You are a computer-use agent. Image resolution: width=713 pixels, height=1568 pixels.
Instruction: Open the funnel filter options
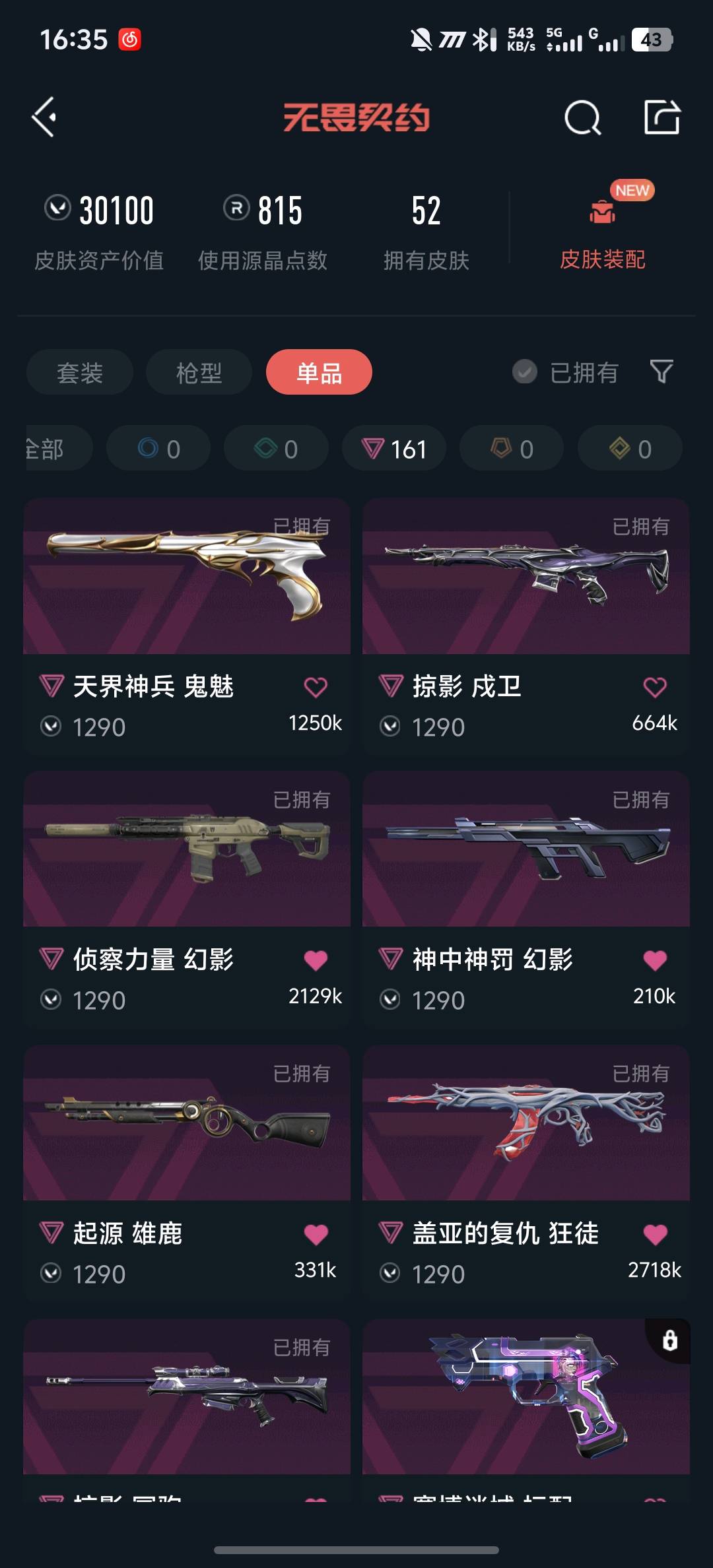tap(661, 372)
